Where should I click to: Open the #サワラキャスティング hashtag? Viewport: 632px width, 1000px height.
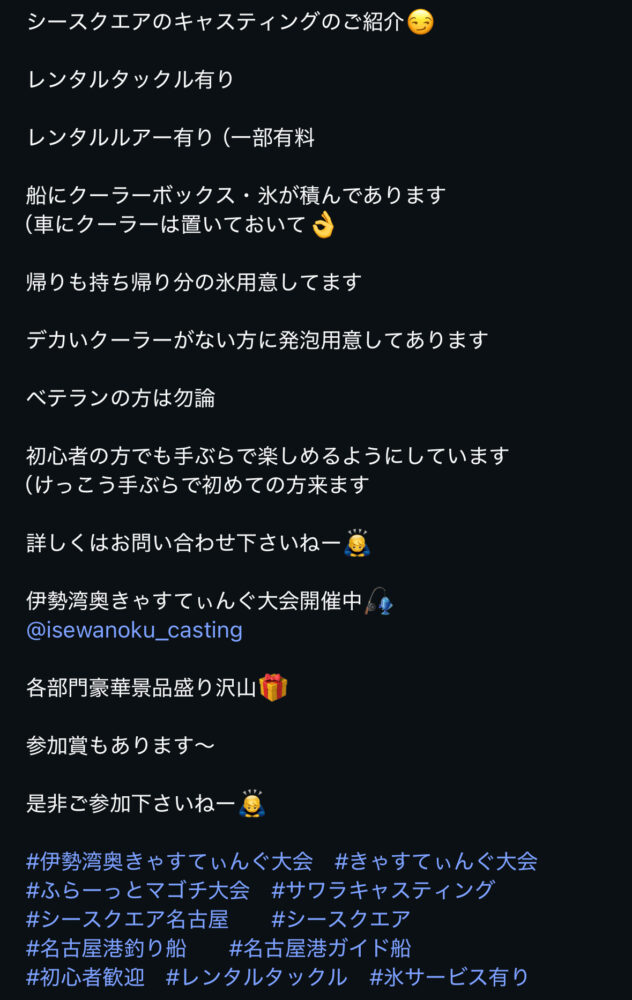tap(383, 890)
